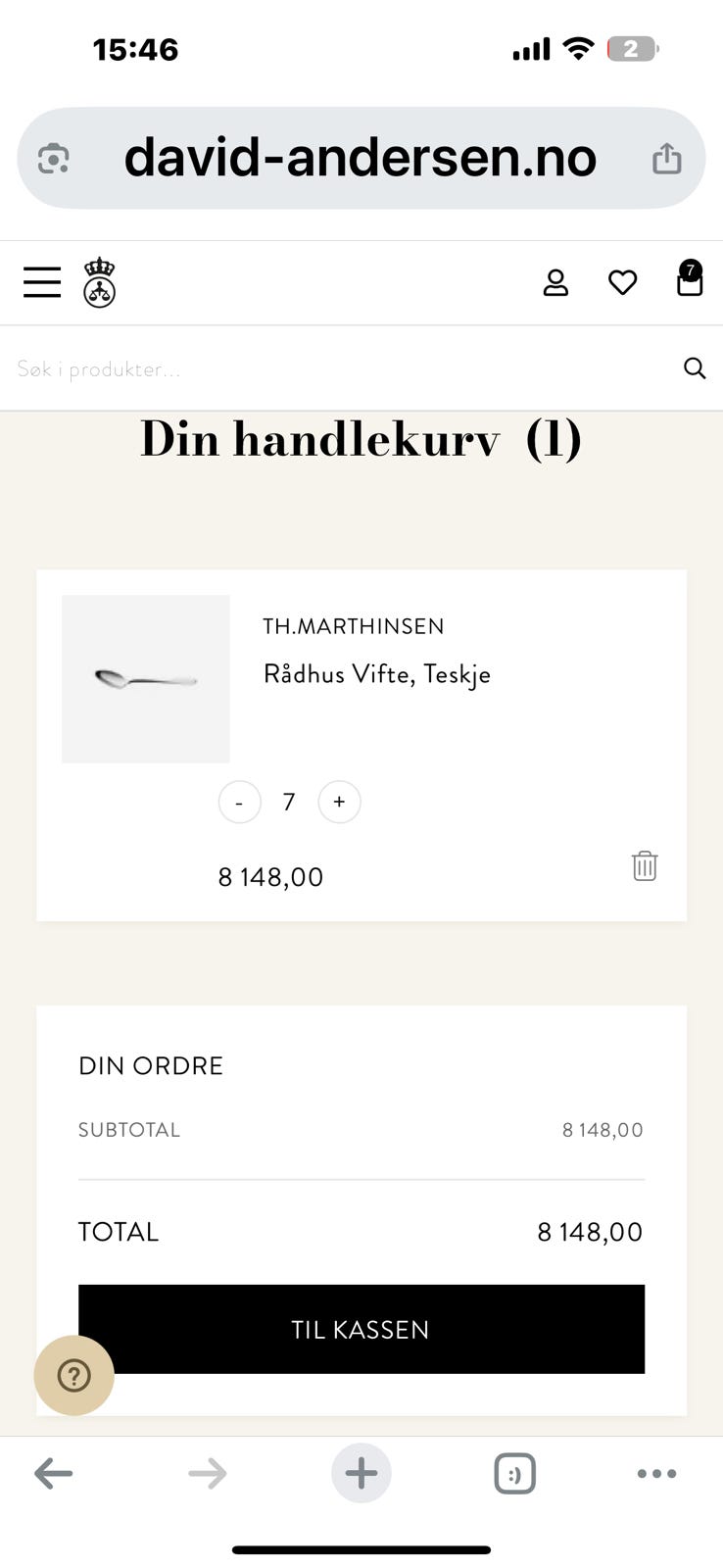
Task: Open a new tab with the plus button
Action: click(x=361, y=1473)
